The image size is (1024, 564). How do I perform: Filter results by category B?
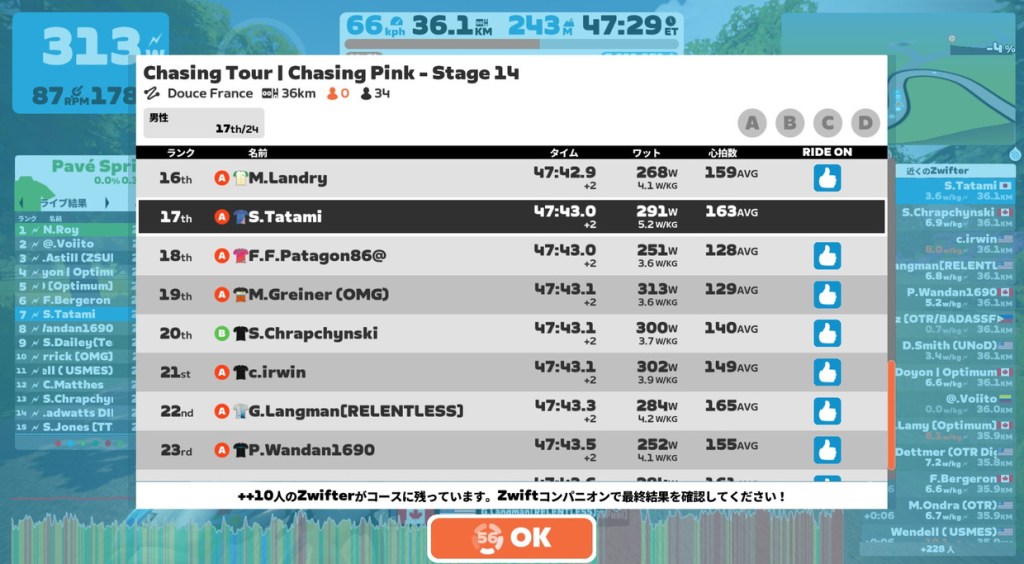pyautogui.click(x=790, y=123)
